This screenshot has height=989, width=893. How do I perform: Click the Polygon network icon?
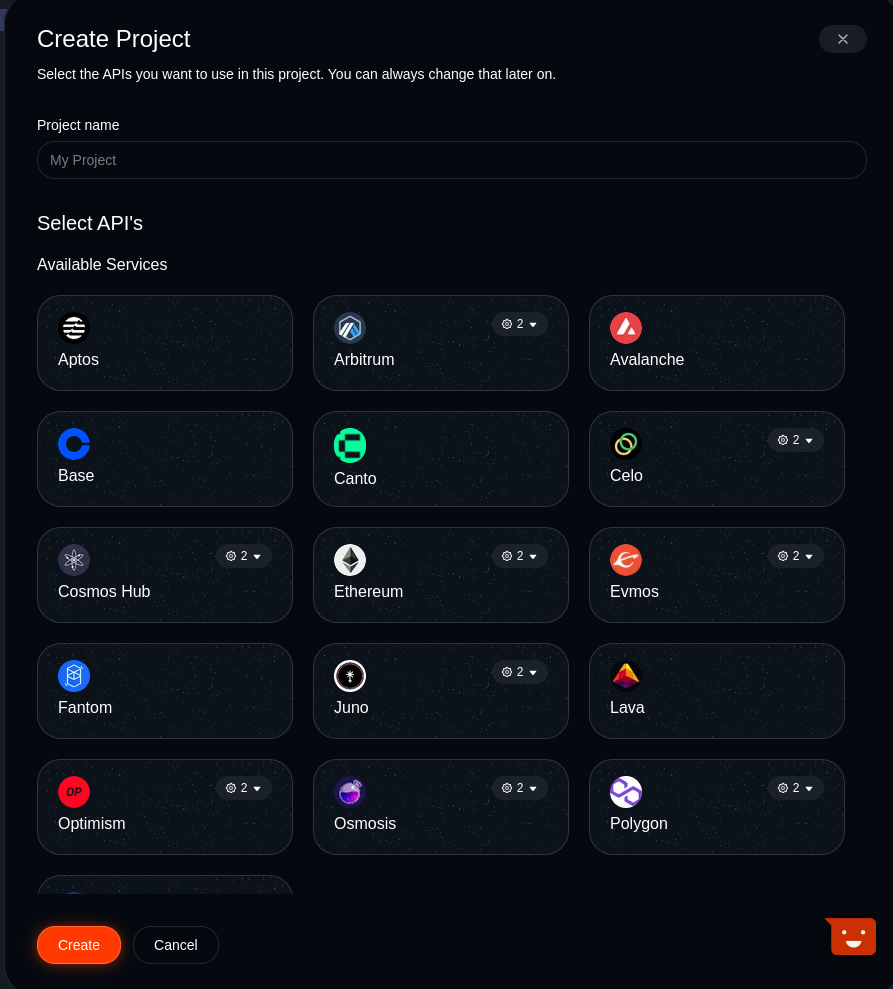pyautogui.click(x=626, y=792)
